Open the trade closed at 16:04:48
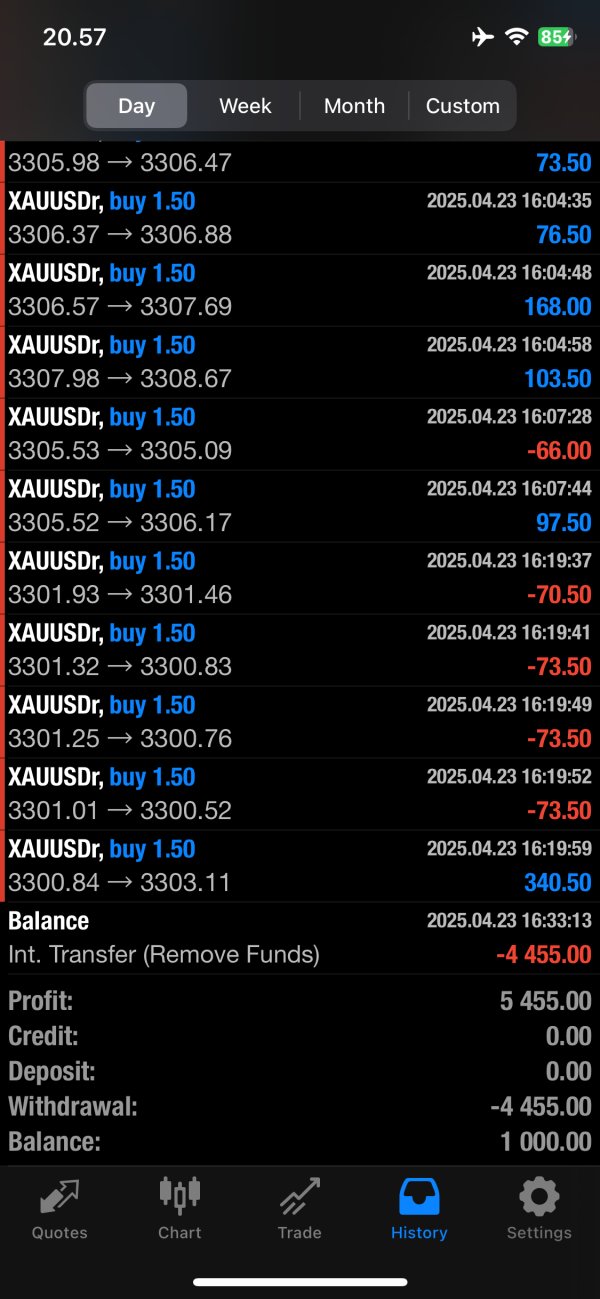600x1299 pixels. pos(300,290)
